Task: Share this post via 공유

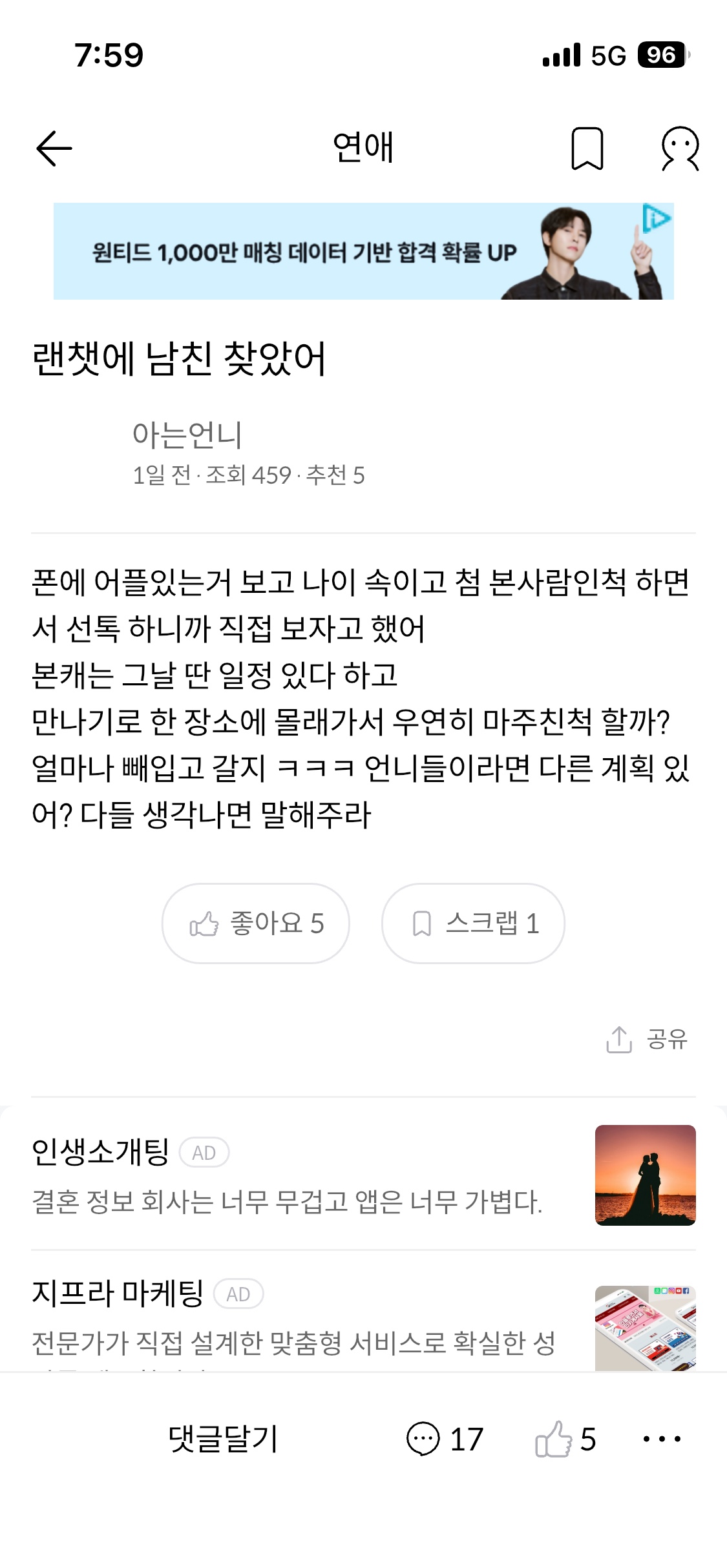Action: (x=648, y=1039)
